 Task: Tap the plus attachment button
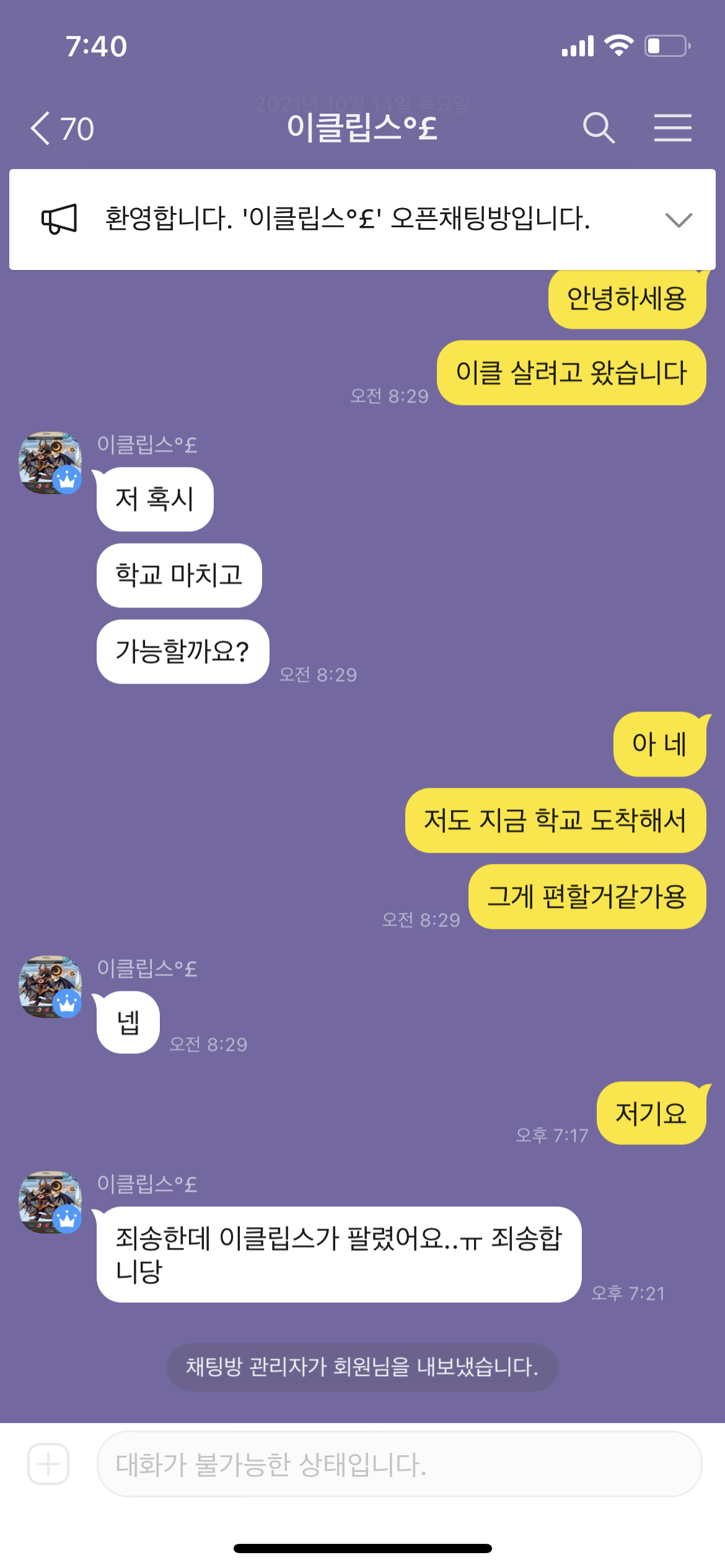[48, 1465]
